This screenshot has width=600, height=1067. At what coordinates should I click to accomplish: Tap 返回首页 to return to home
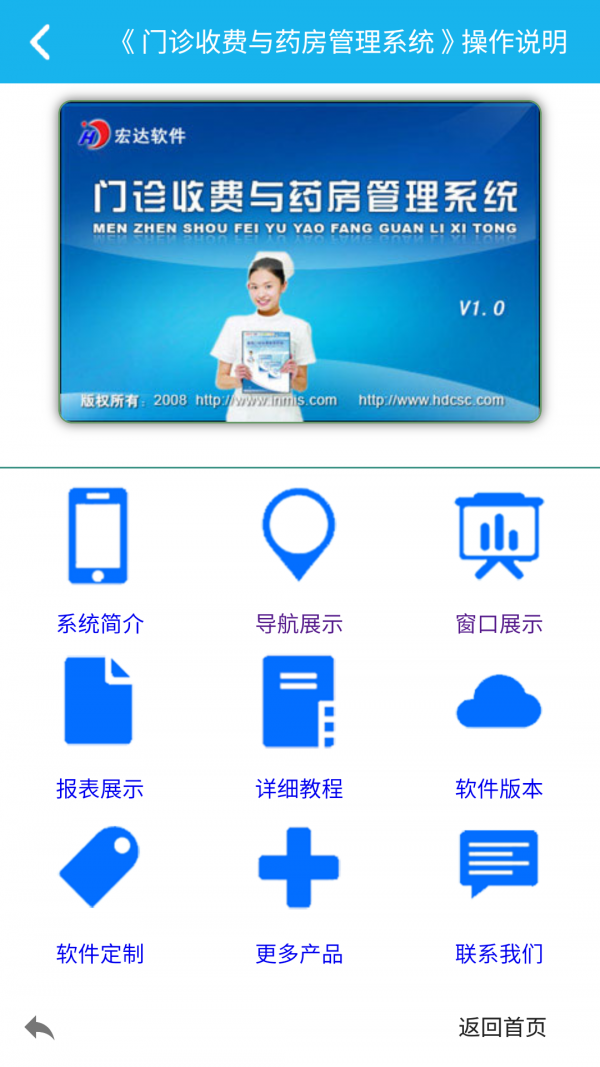[x=502, y=1027]
